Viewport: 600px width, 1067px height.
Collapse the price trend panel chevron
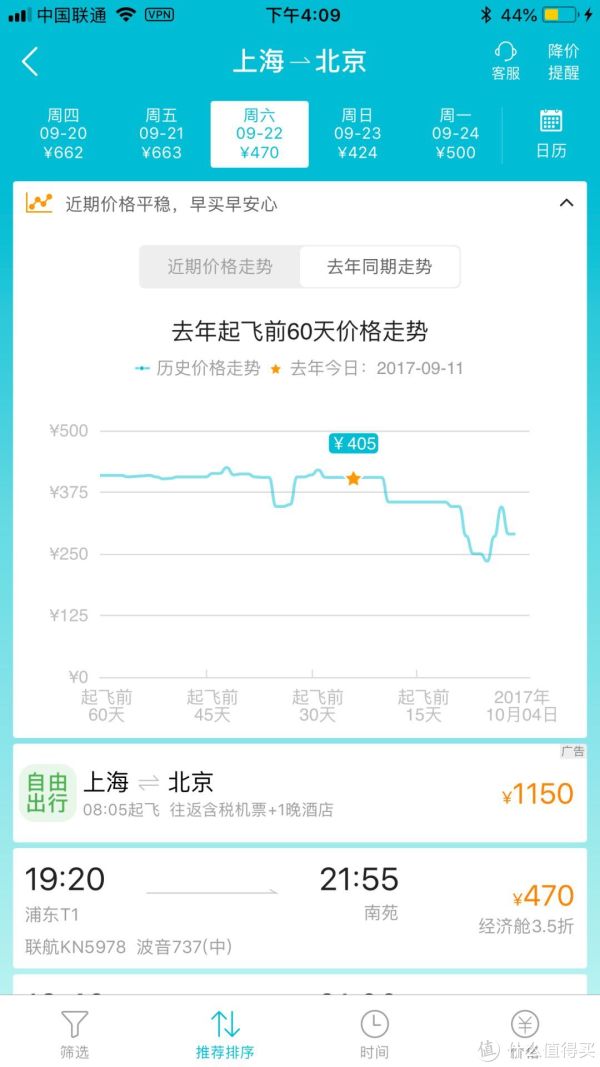[566, 203]
